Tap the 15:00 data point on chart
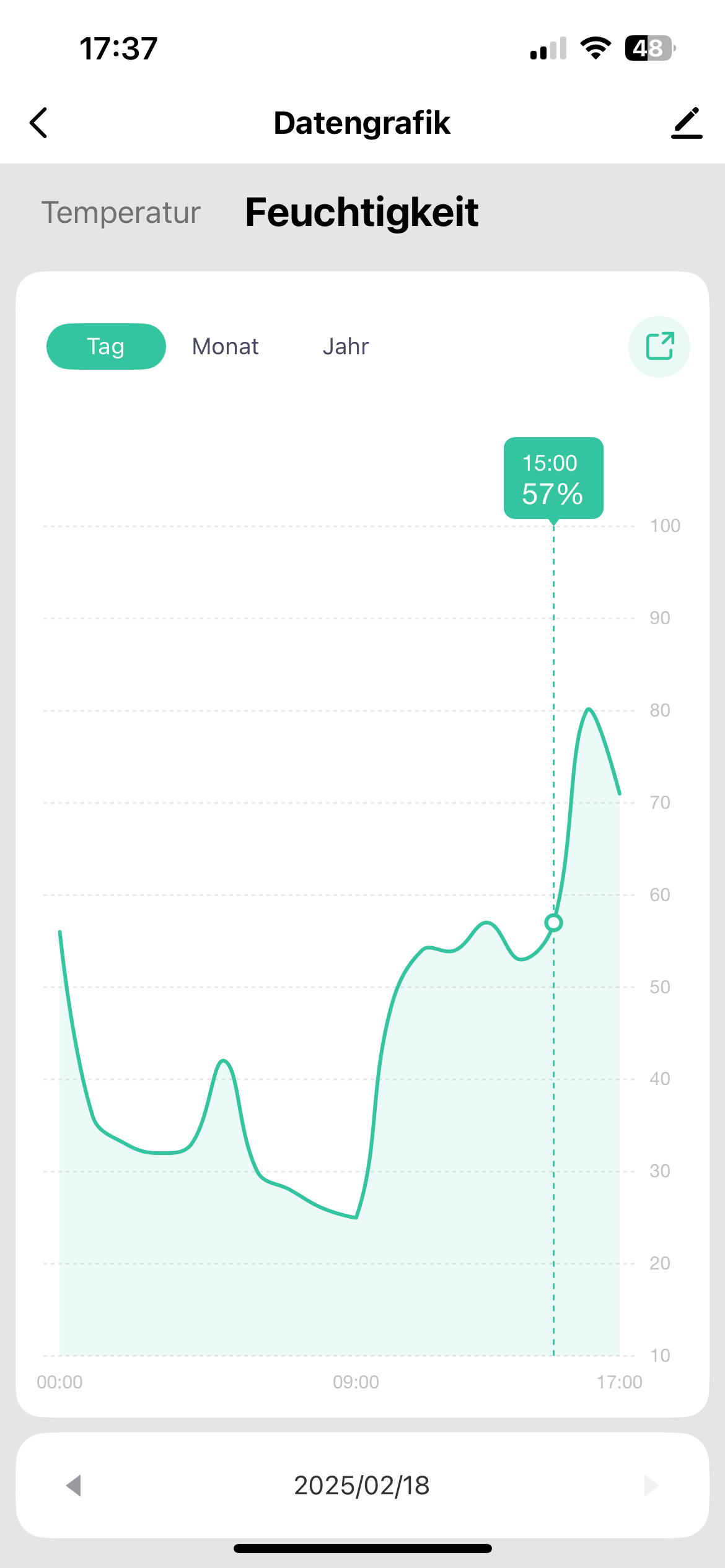Screen dimensions: 725x1568 553,923
